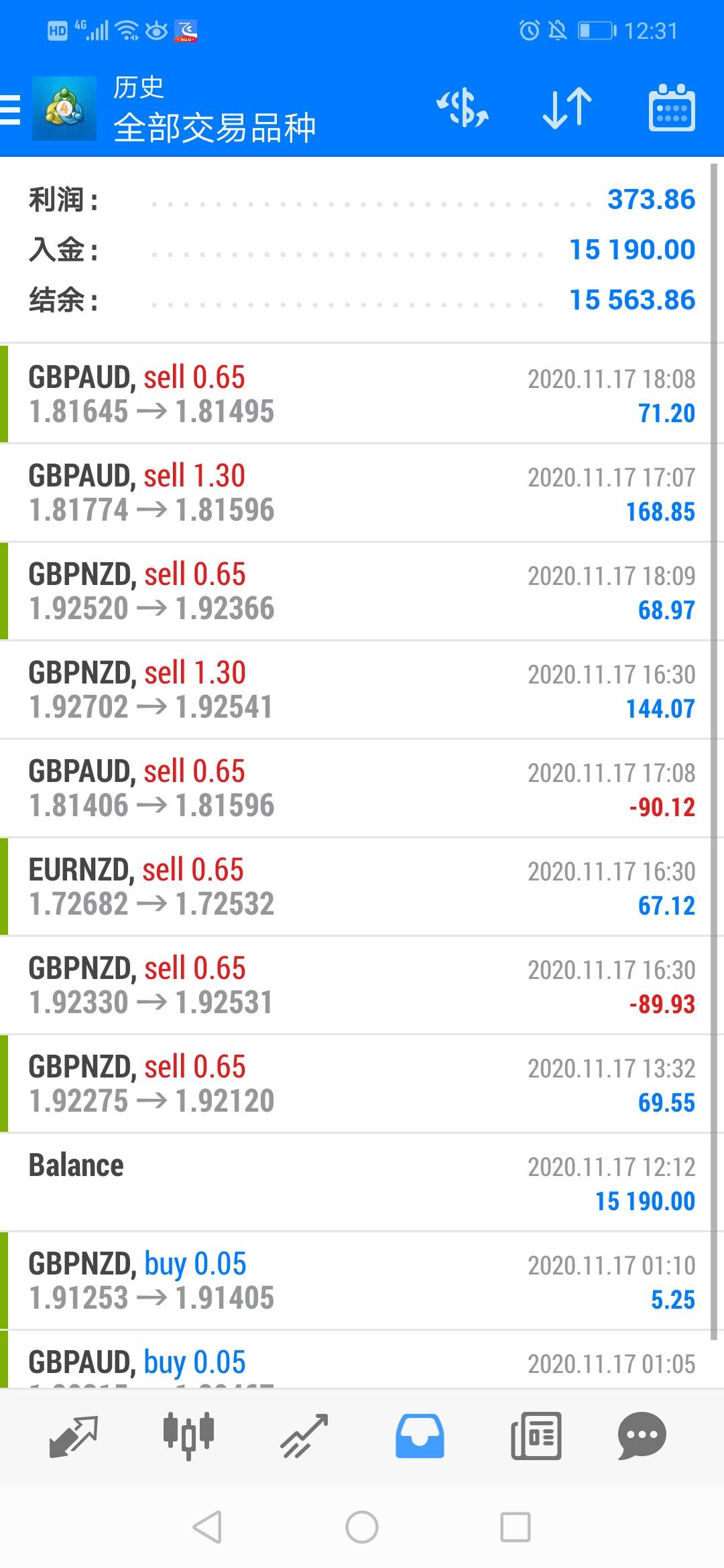724x1568 pixels.
Task: Open the sort order arrows
Action: click(567, 109)
